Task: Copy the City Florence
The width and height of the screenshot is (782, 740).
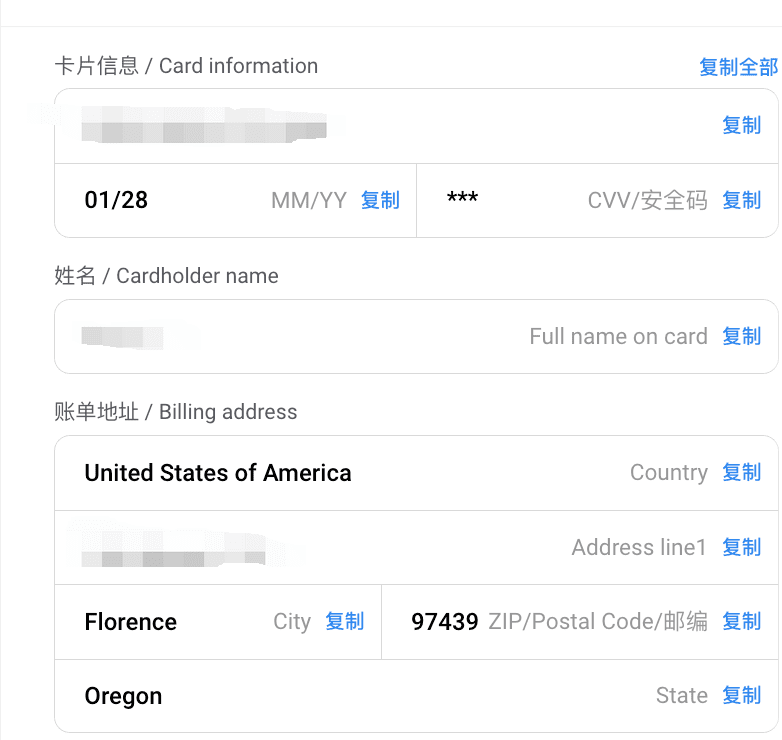Action: (344, 621)
